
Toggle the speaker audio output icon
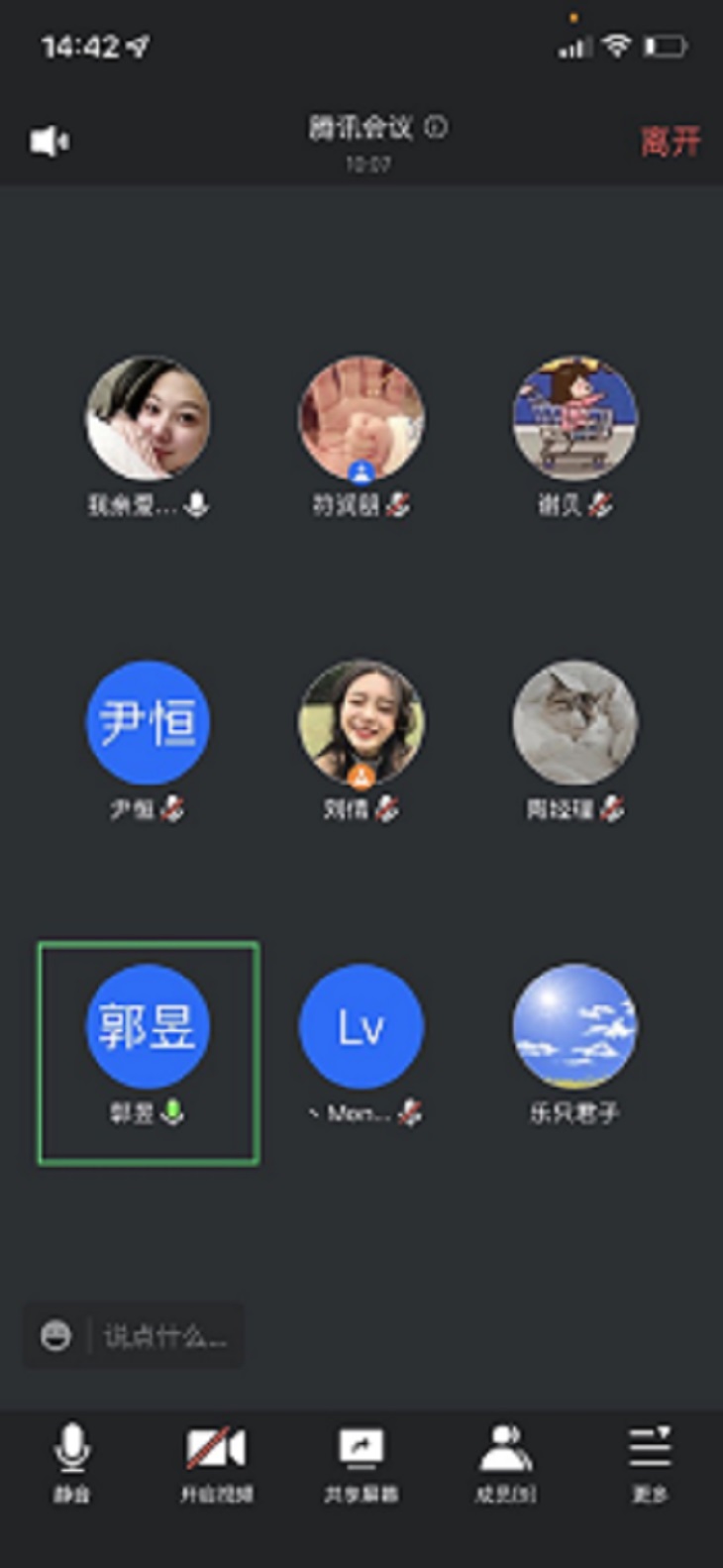49,142
